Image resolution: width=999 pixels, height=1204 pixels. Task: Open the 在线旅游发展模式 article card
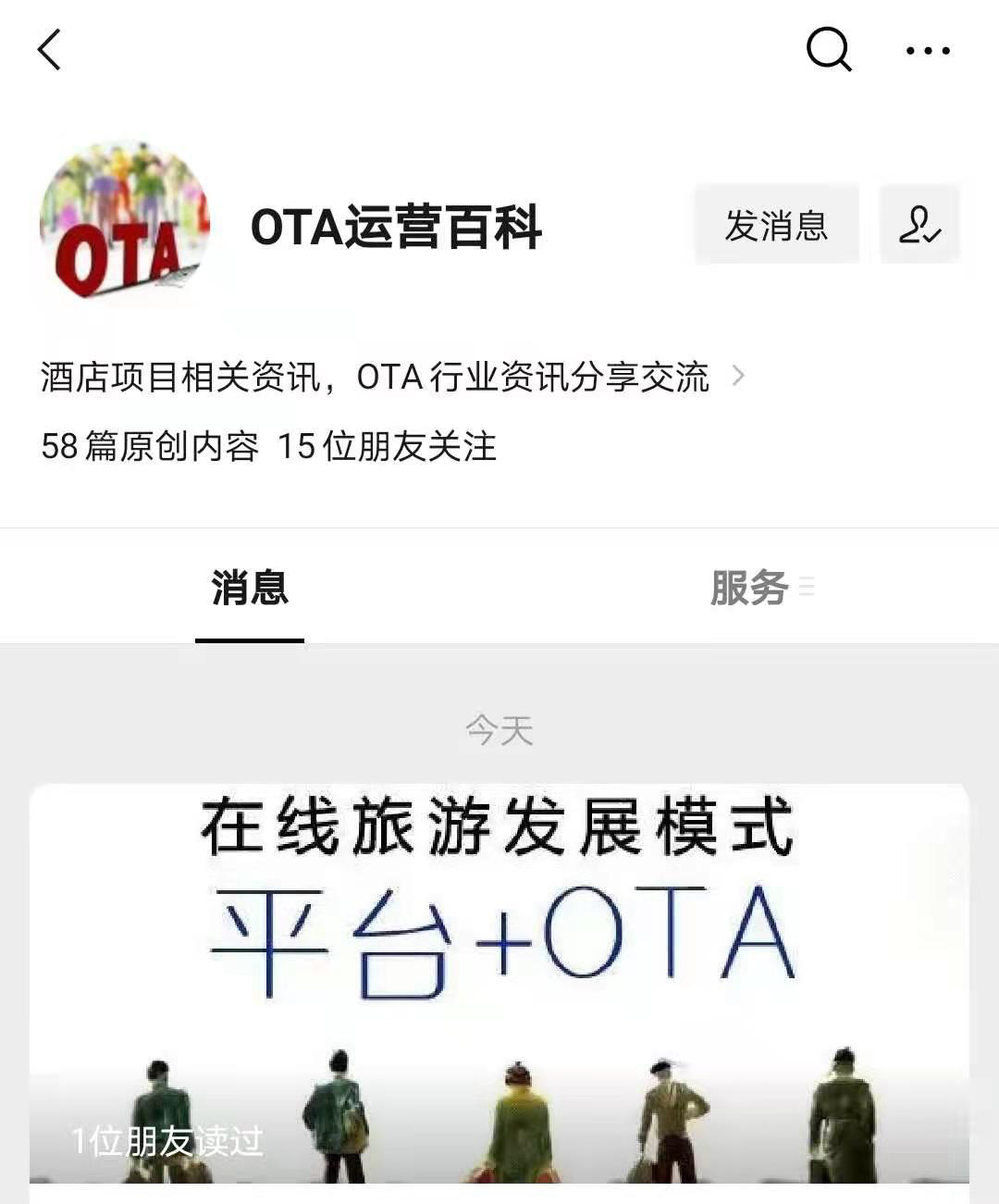coord(499,981)
